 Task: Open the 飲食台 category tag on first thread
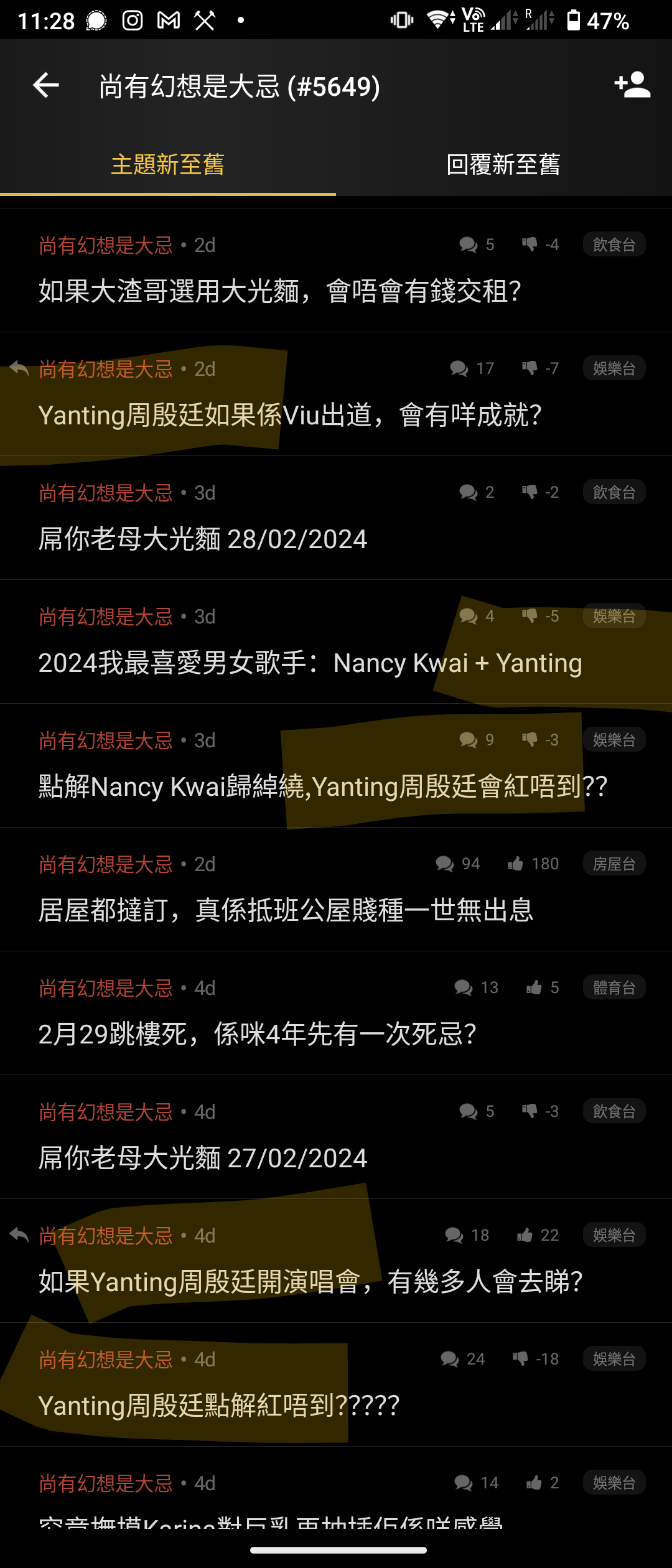point(614,244)
